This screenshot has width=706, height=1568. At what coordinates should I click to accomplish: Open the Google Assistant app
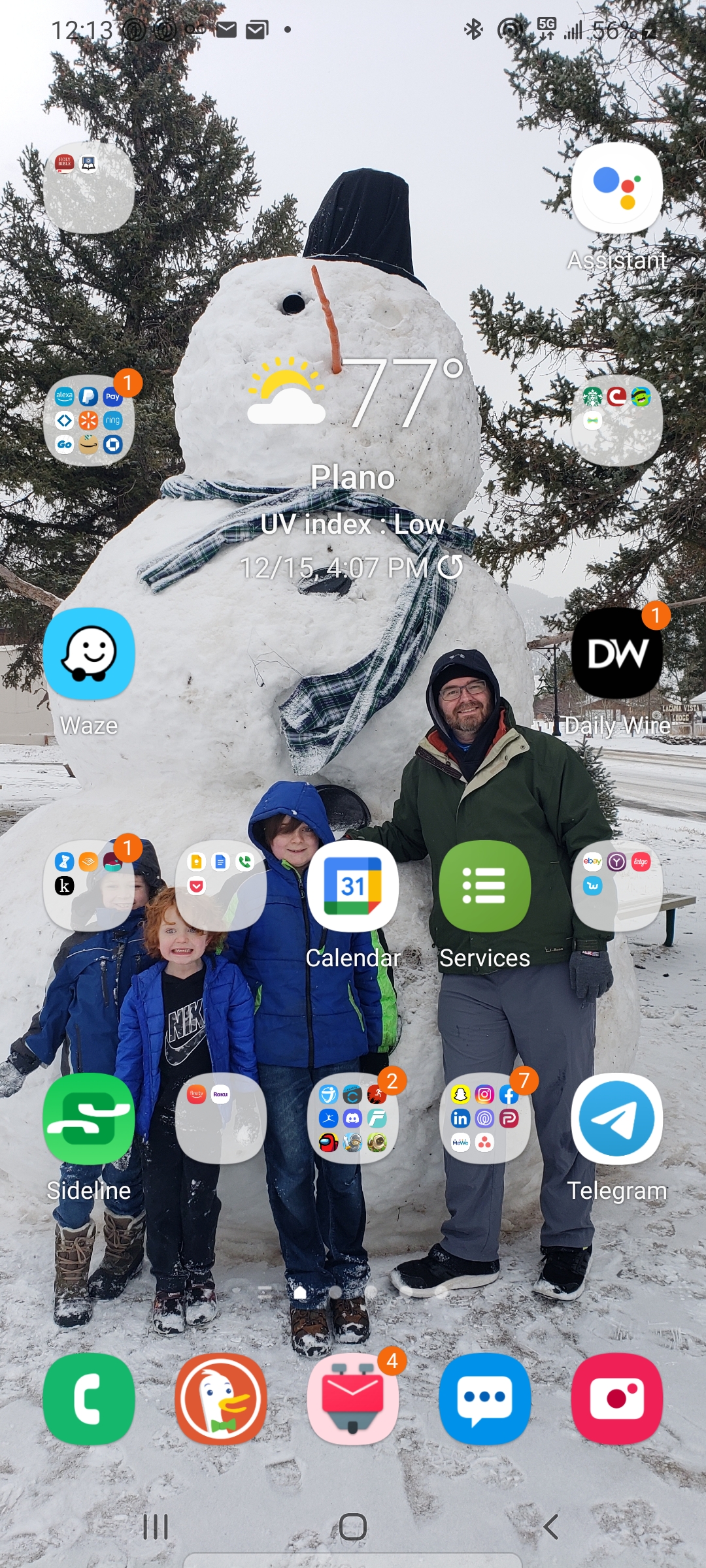click(616, 189)
